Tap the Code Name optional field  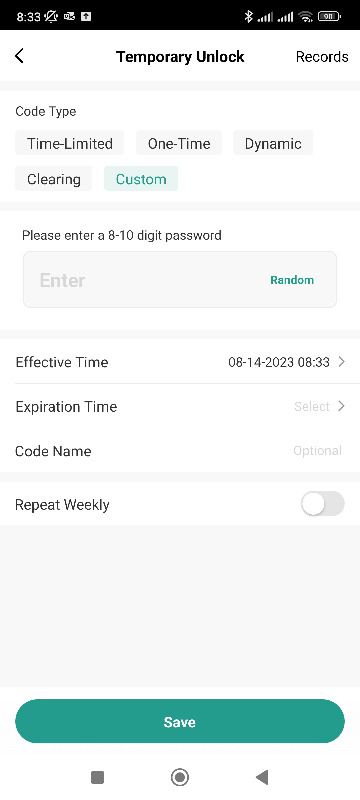(180, 451)
